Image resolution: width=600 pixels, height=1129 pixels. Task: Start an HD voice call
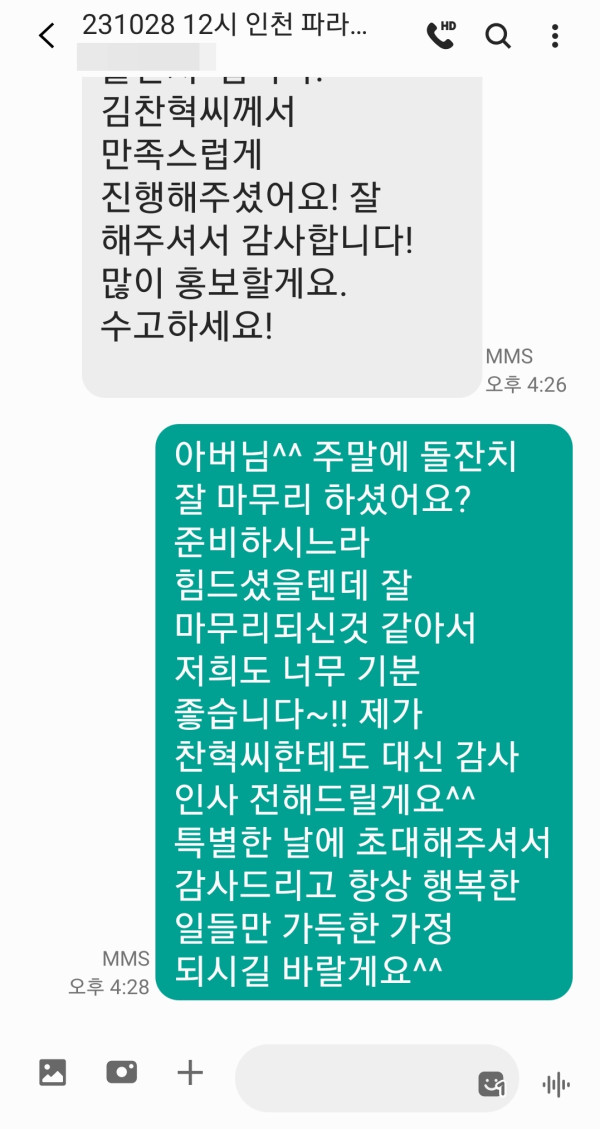point(441,36)
